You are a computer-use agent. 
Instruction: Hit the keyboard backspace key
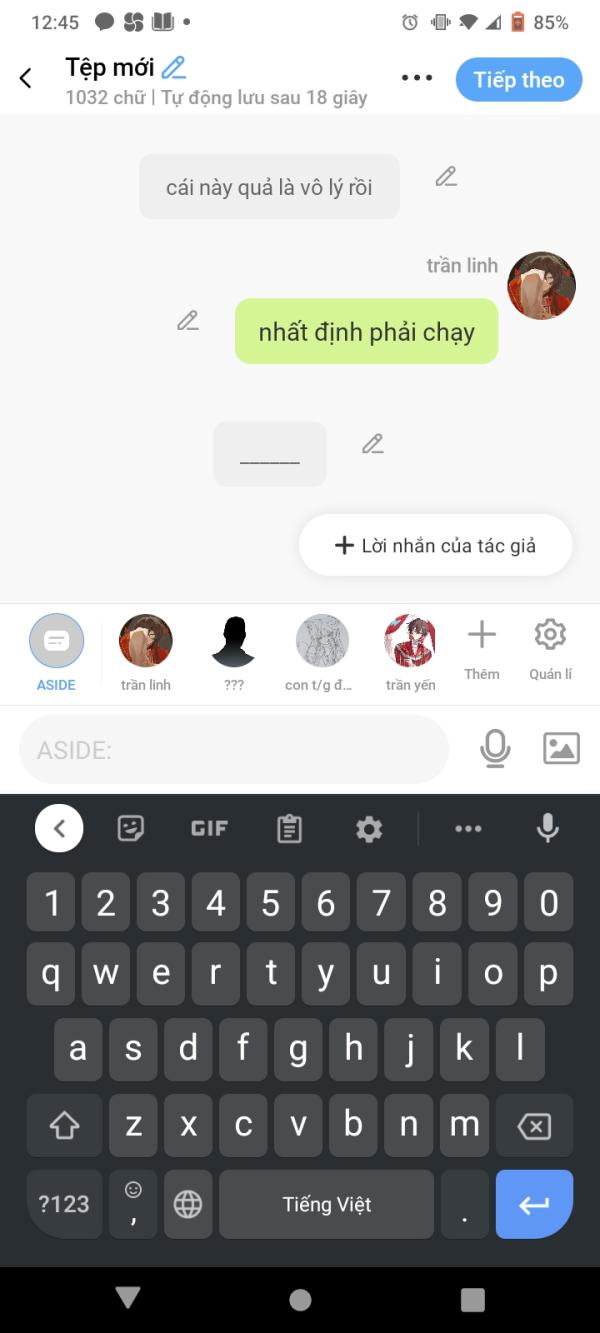tap(534, 1127)
